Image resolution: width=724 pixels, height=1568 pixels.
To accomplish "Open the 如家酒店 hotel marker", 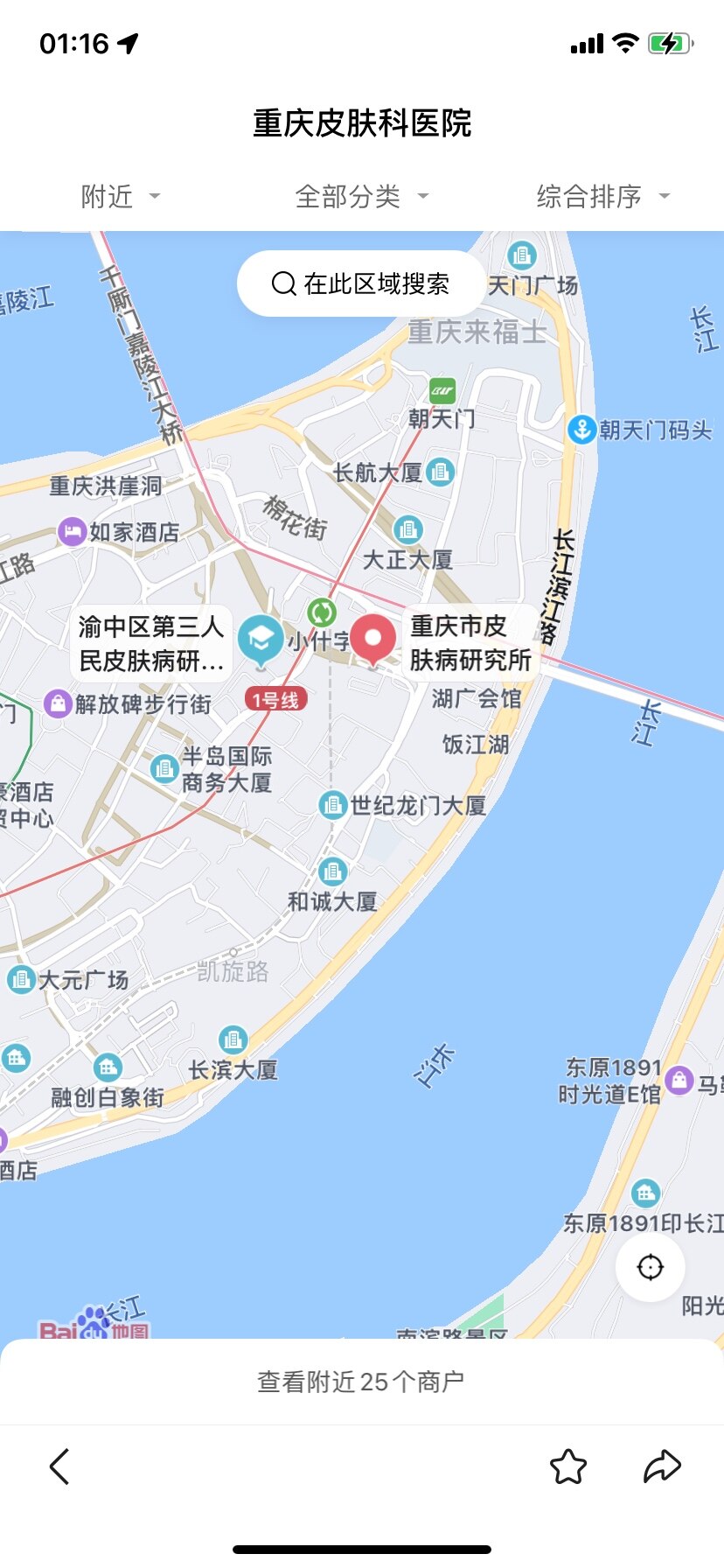I will (x=72, y=531).
